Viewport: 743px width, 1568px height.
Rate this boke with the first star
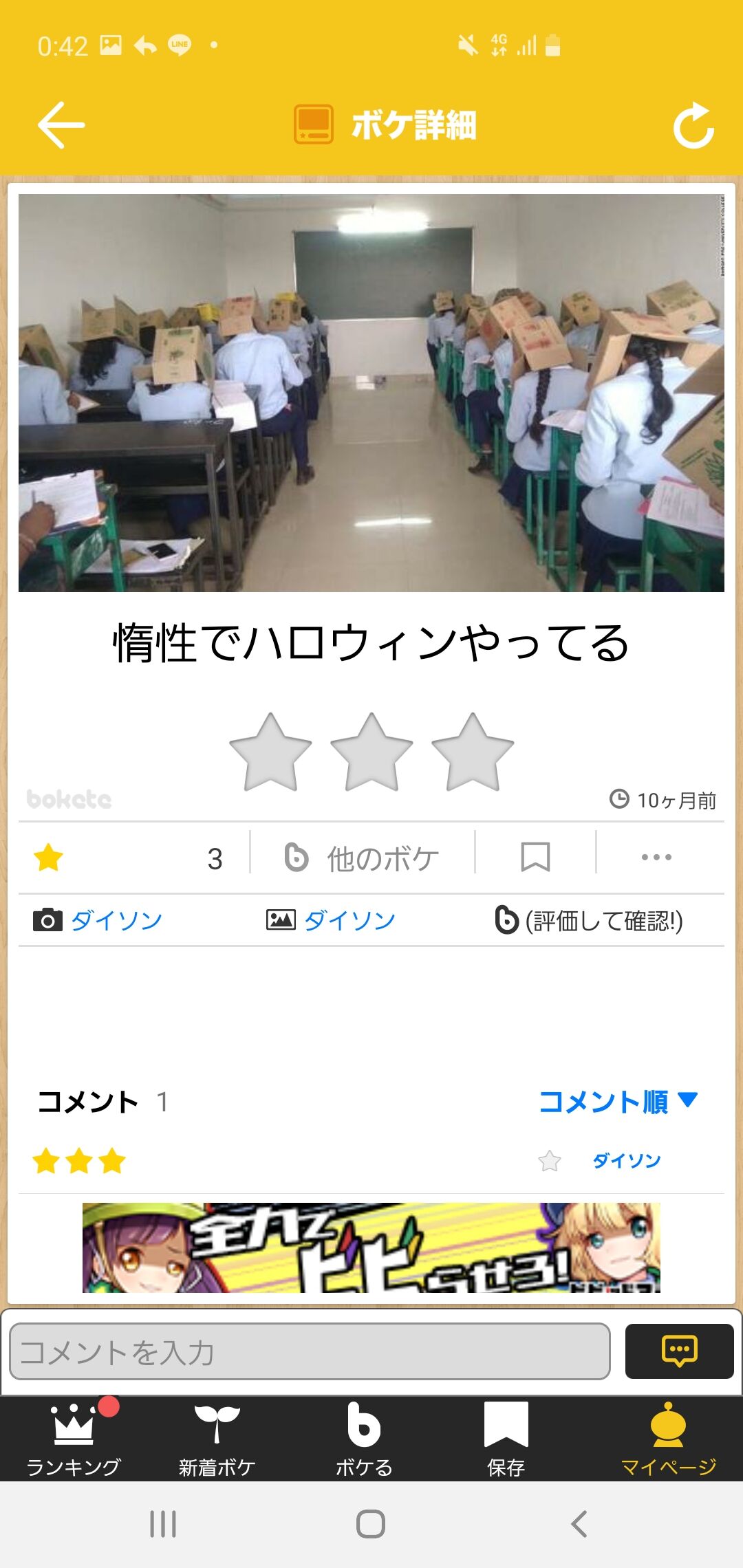[x=270, y=752]
